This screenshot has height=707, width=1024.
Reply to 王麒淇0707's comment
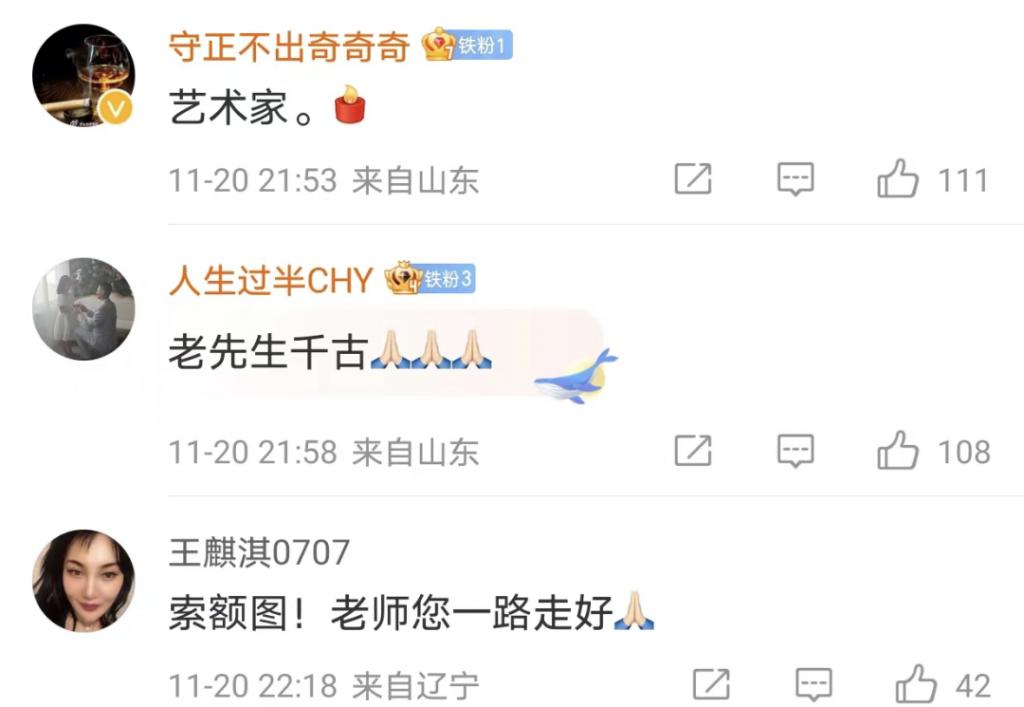click(814, 685)
